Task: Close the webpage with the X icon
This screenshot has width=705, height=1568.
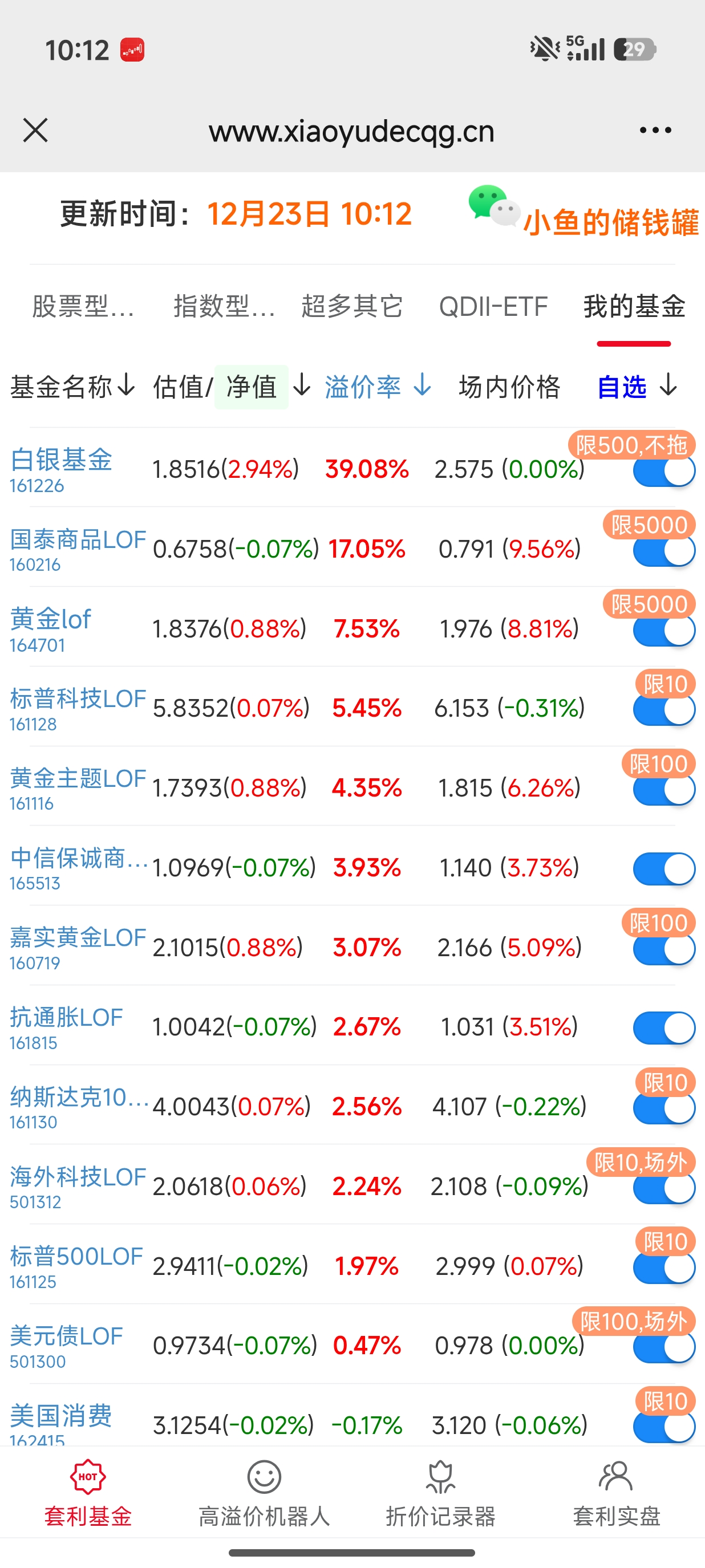Action: point(35,130)
